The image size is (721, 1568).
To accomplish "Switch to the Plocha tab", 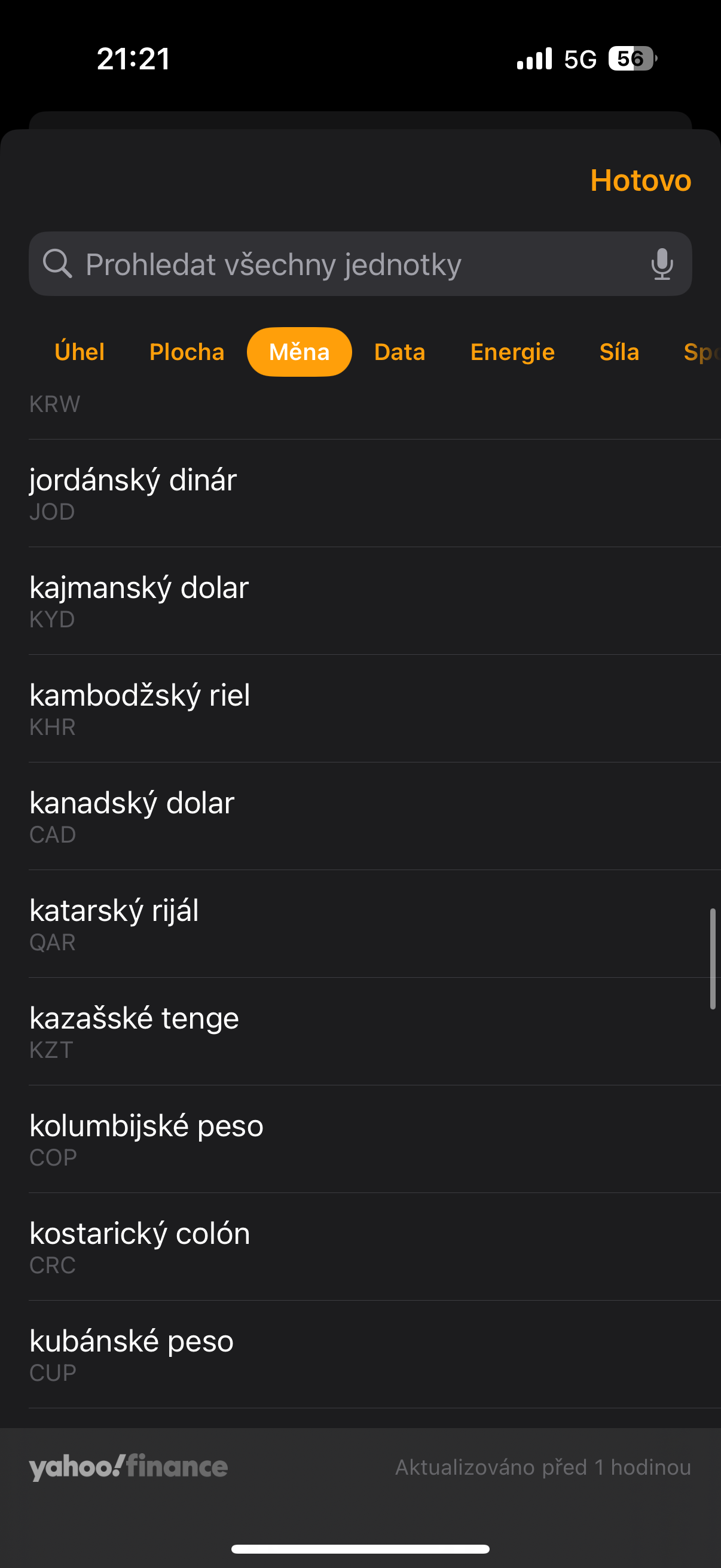I will (x=186, y=352).
